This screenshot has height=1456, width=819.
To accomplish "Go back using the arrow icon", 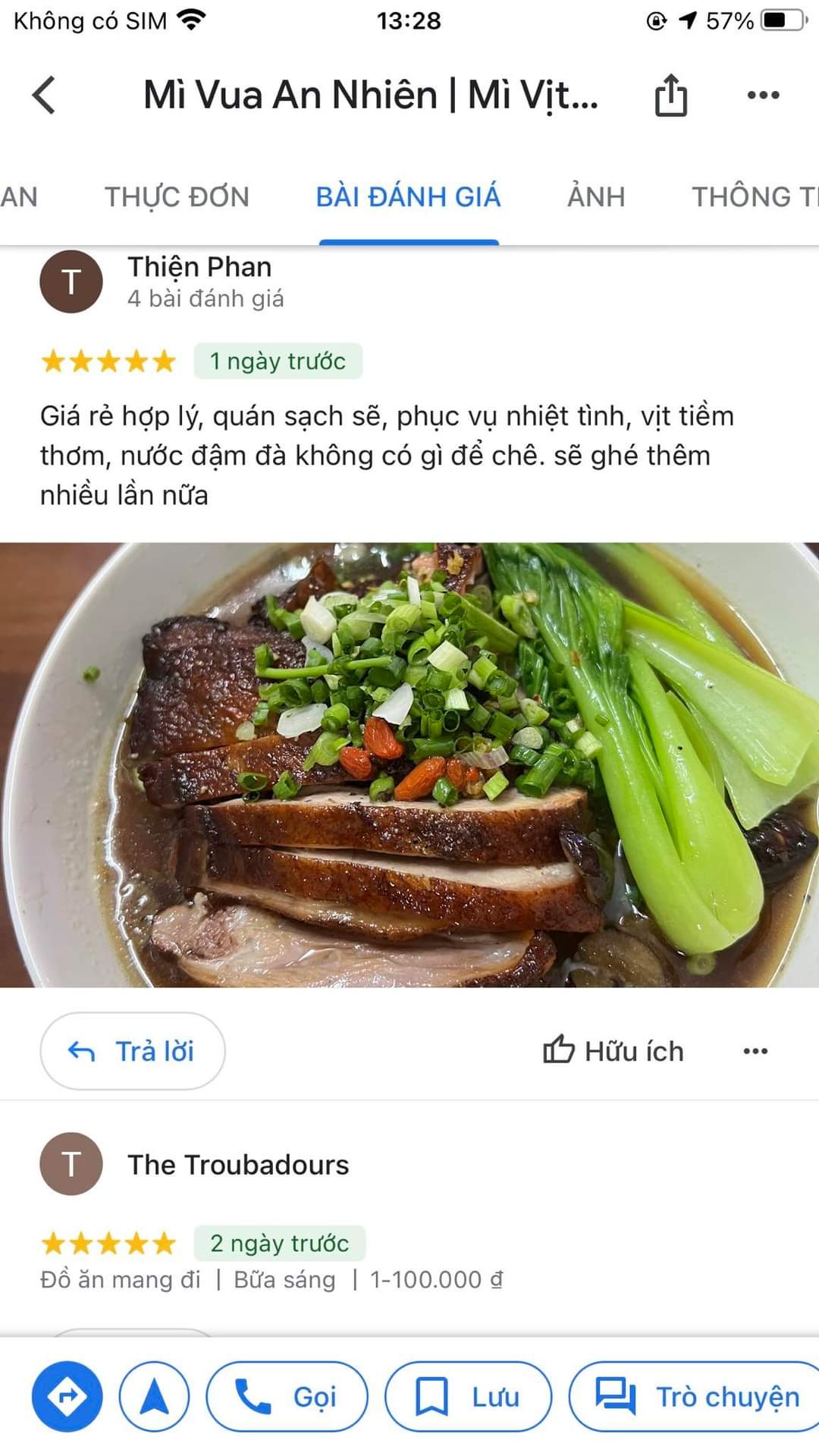I will 44,96.
